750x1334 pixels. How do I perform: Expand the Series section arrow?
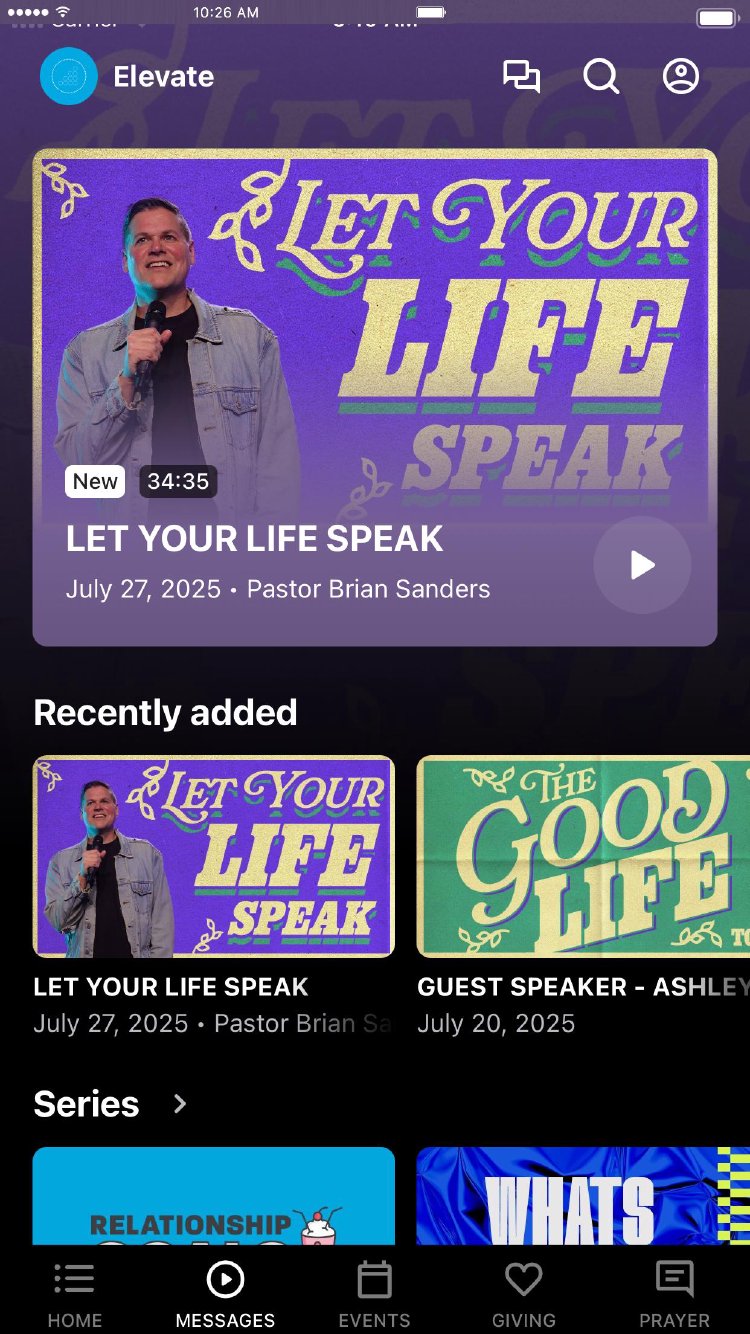tap(180, 1104)
